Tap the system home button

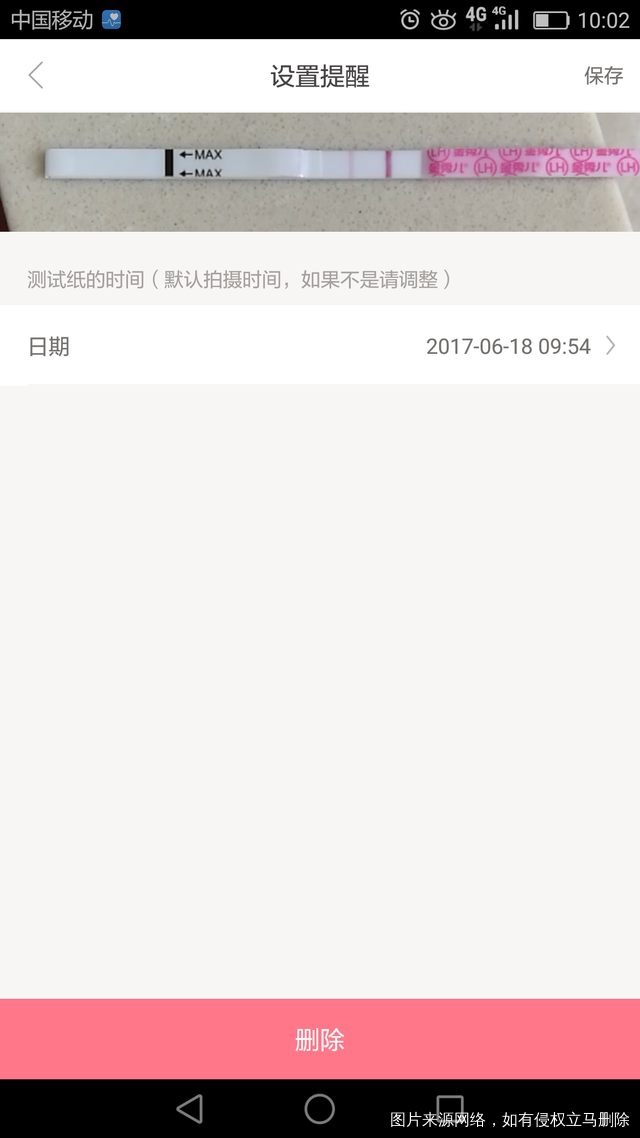[320, 1108]
